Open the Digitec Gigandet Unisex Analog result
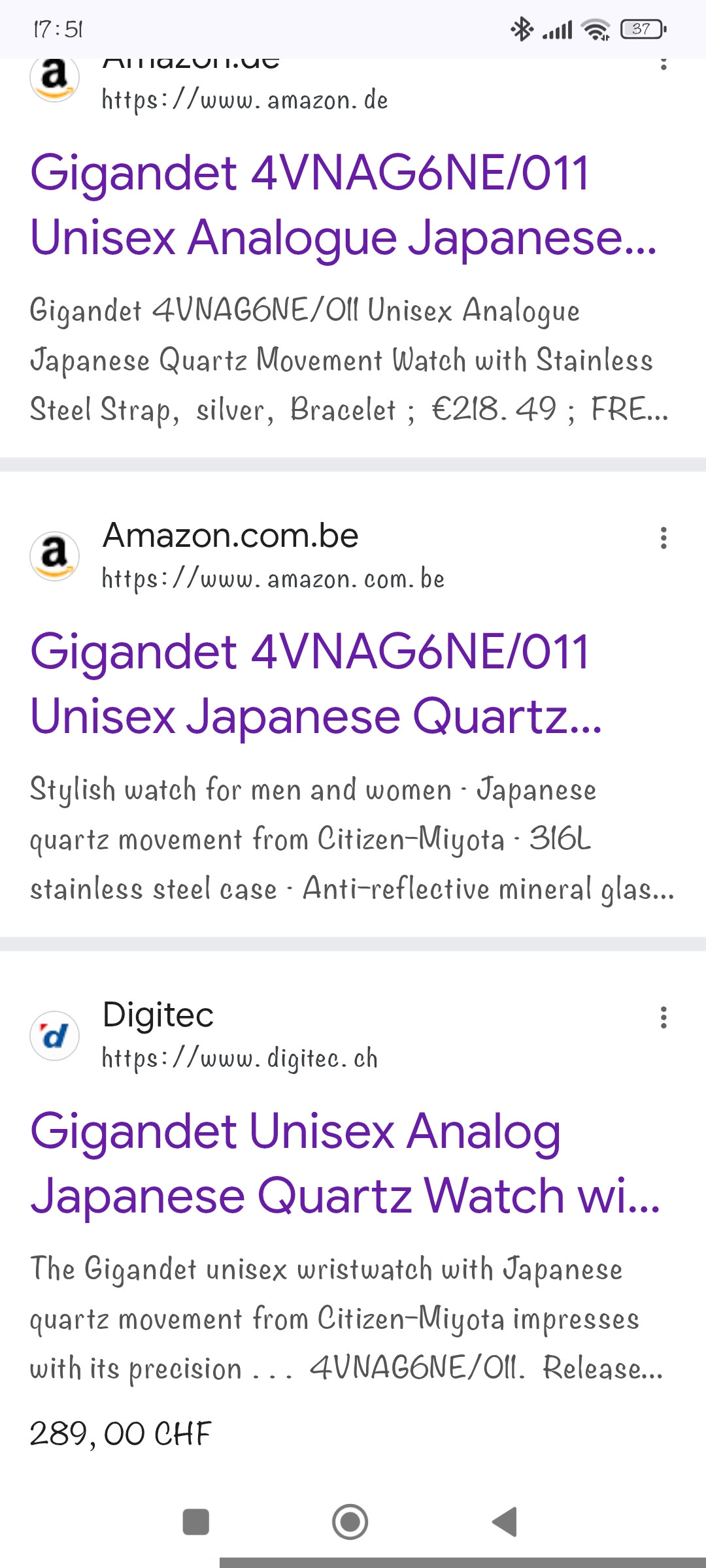The image size is (706, 1568). click(345, 1163)
